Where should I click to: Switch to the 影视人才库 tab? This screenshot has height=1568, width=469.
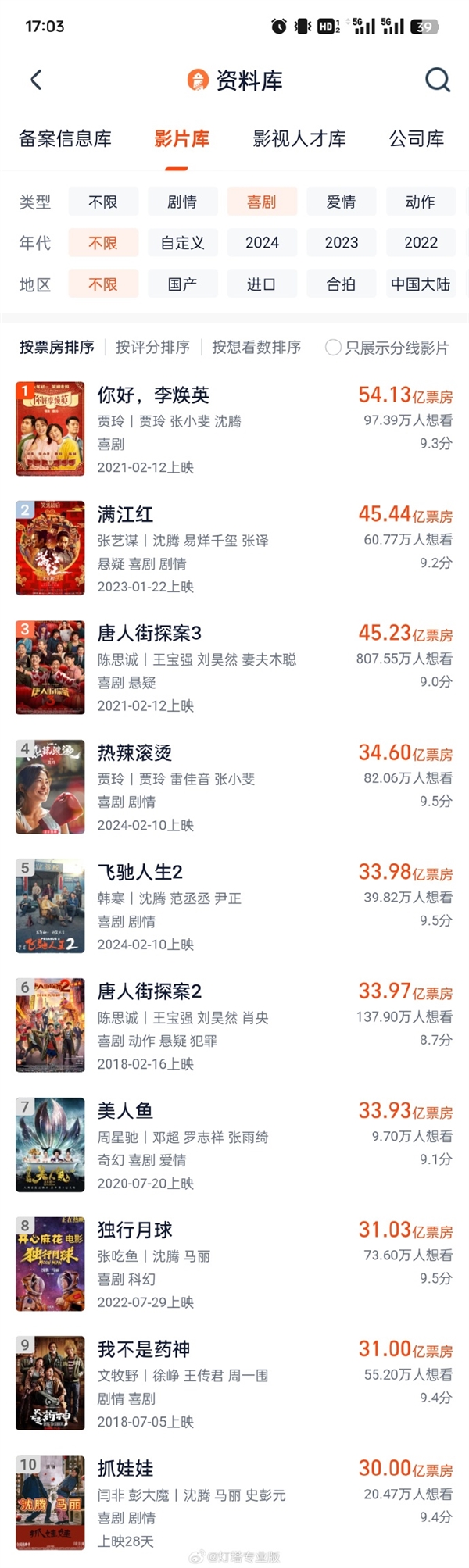click(x=299, y=139)
